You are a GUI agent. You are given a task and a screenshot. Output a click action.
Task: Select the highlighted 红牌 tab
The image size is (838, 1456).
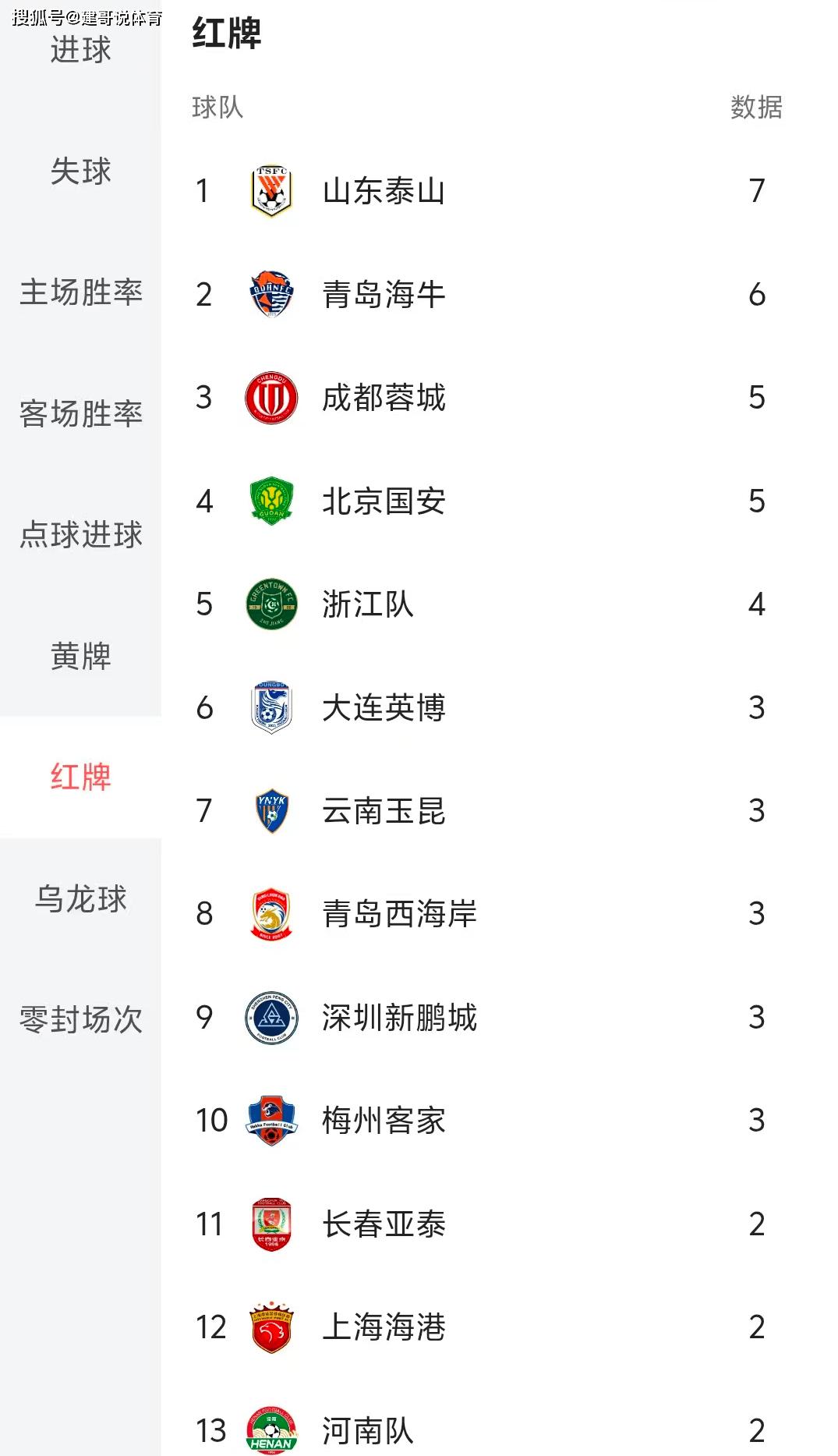click(x=80, y=778)
